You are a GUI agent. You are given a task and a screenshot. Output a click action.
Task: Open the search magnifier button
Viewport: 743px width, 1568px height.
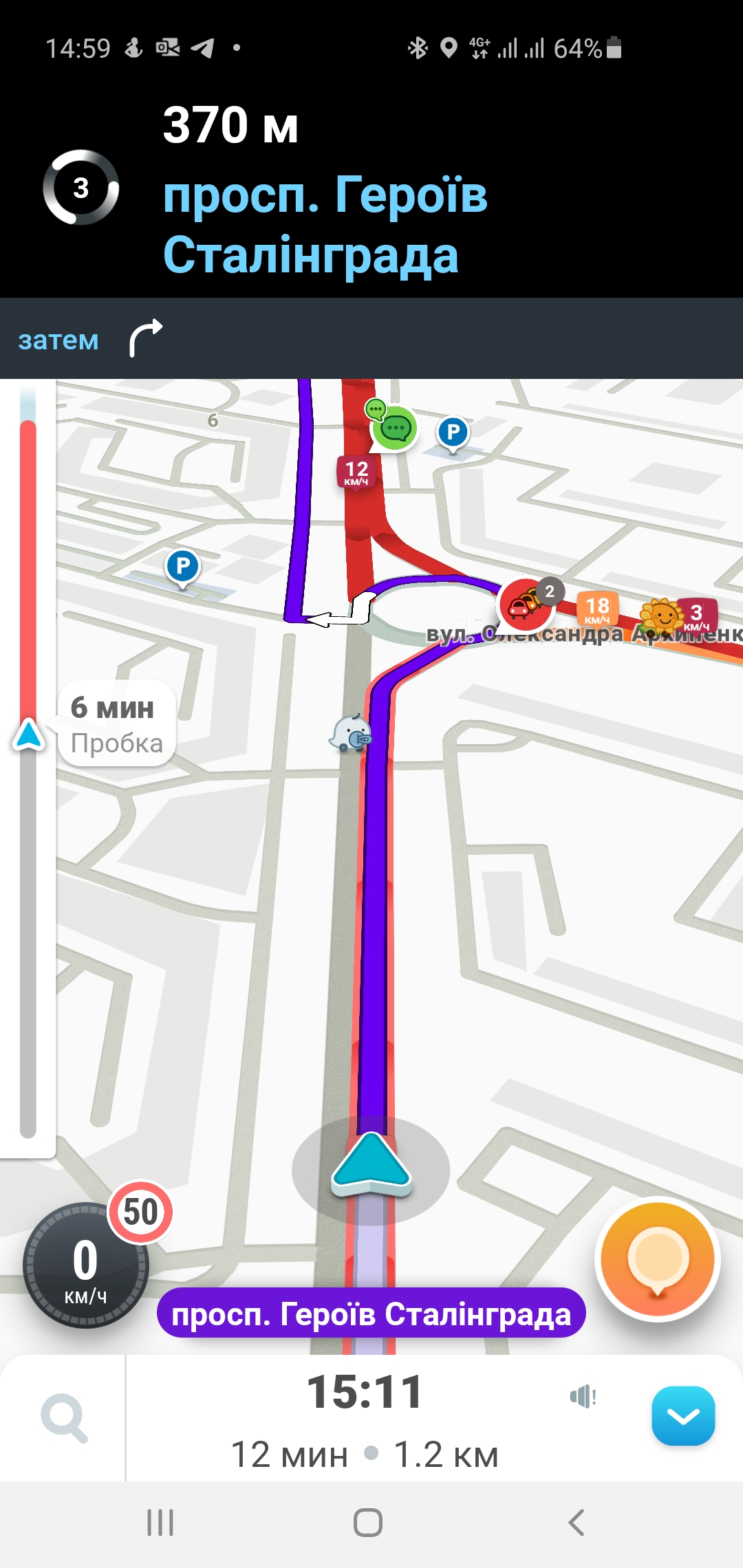[x=64, y=1417]
